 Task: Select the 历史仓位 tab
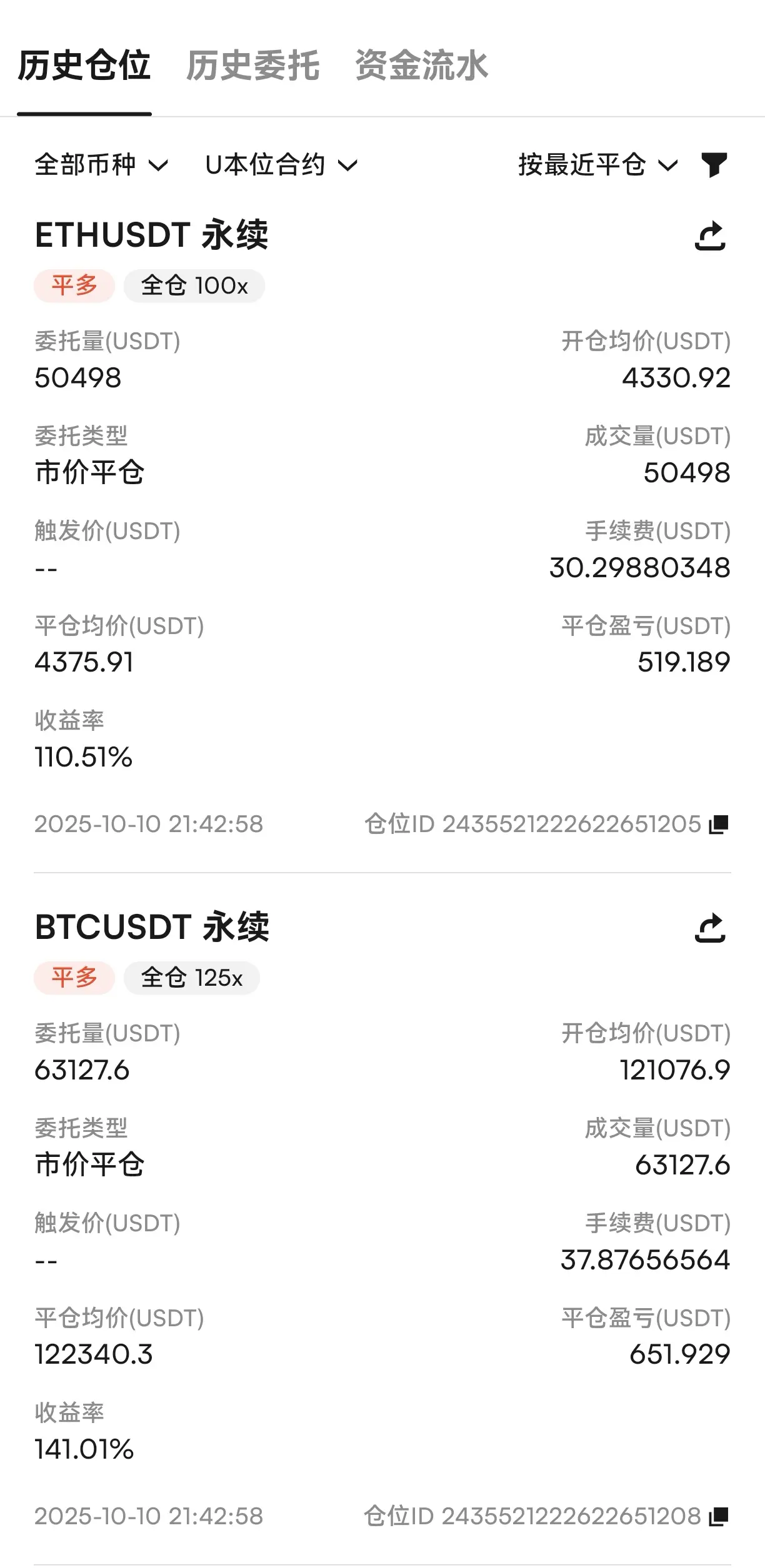pos(84,66)
